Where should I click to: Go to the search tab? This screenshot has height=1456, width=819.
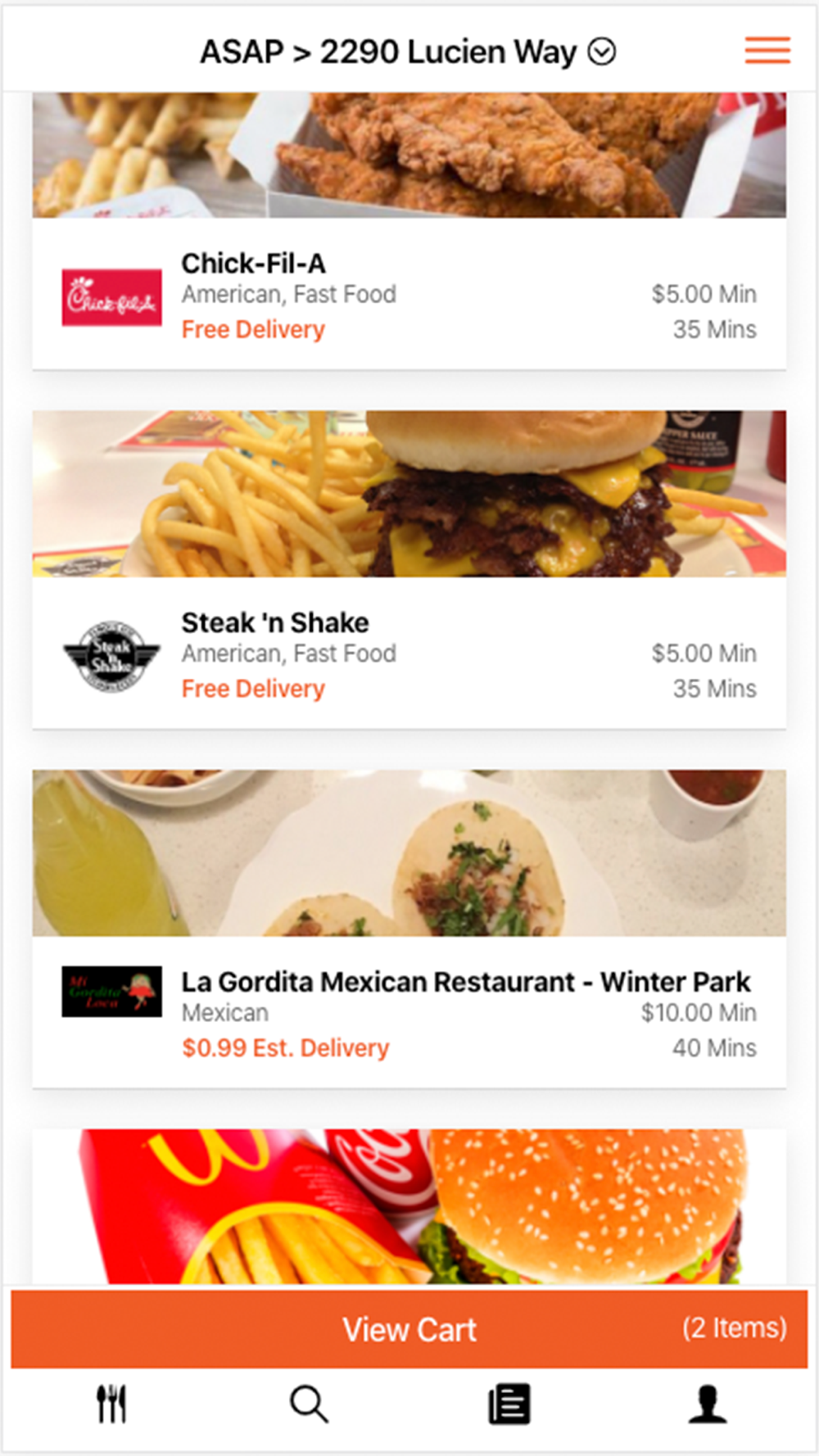click(310, 1404)
